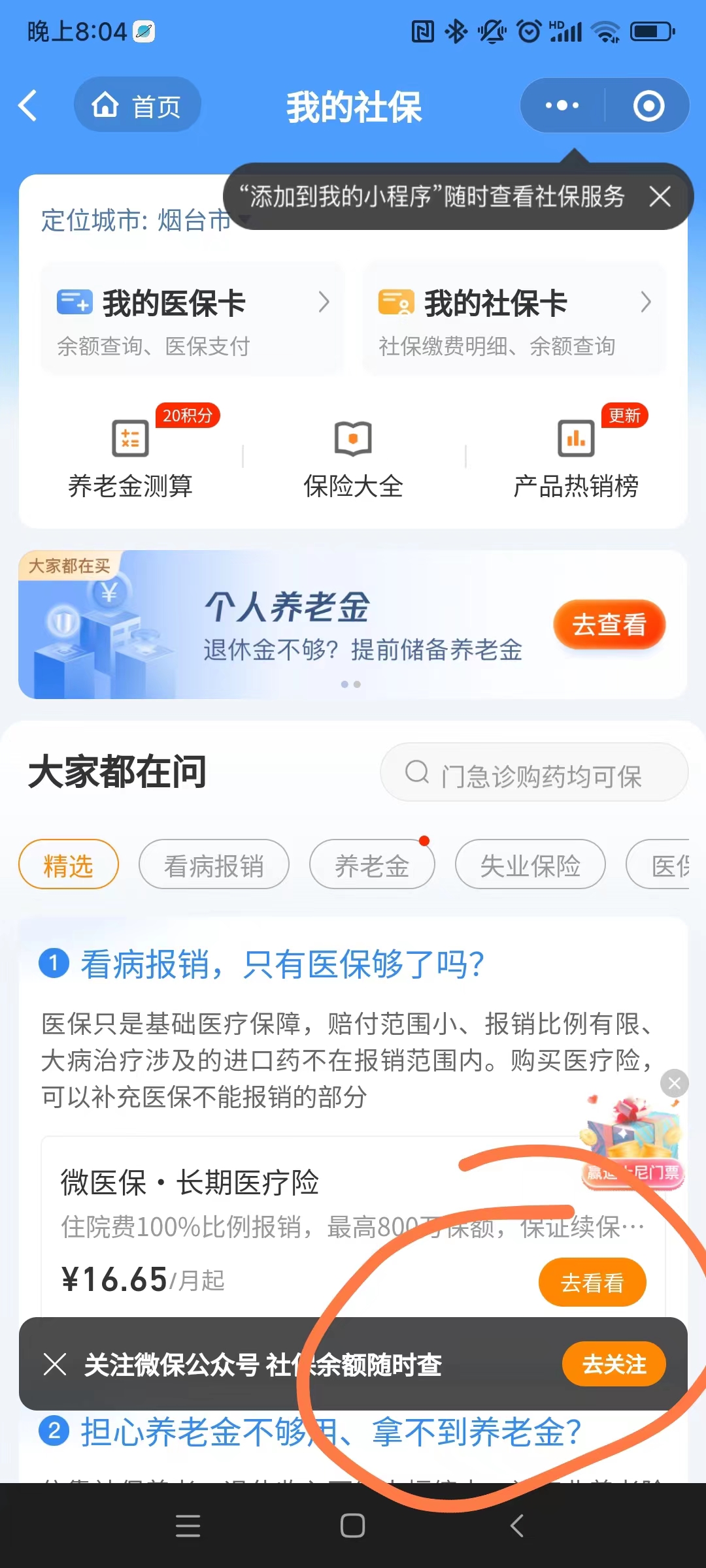Open the mini program three-dot menu

pyautogui.click(x=562, y=105)
